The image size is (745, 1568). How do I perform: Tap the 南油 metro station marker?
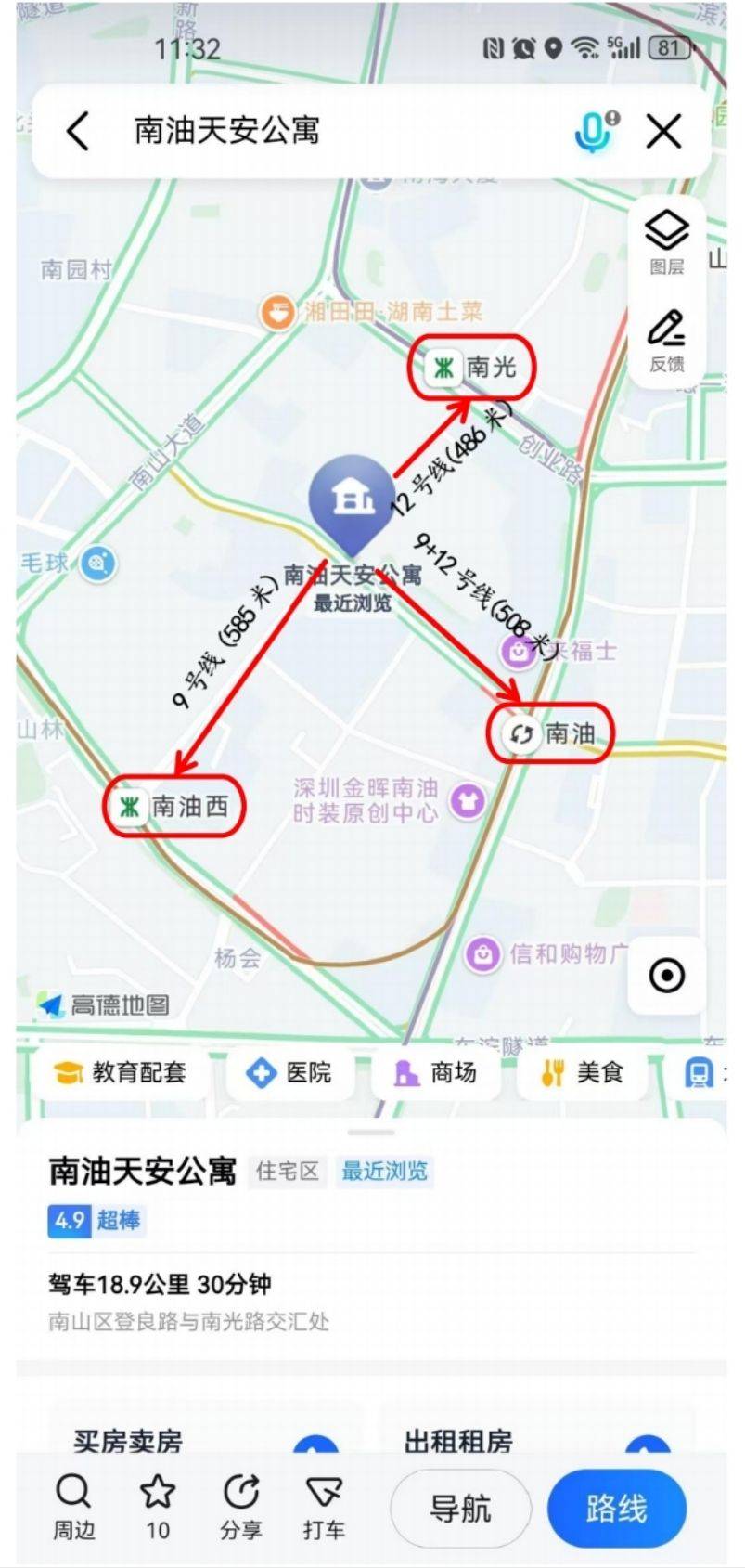pyautogui.click(x=551, y=733)
